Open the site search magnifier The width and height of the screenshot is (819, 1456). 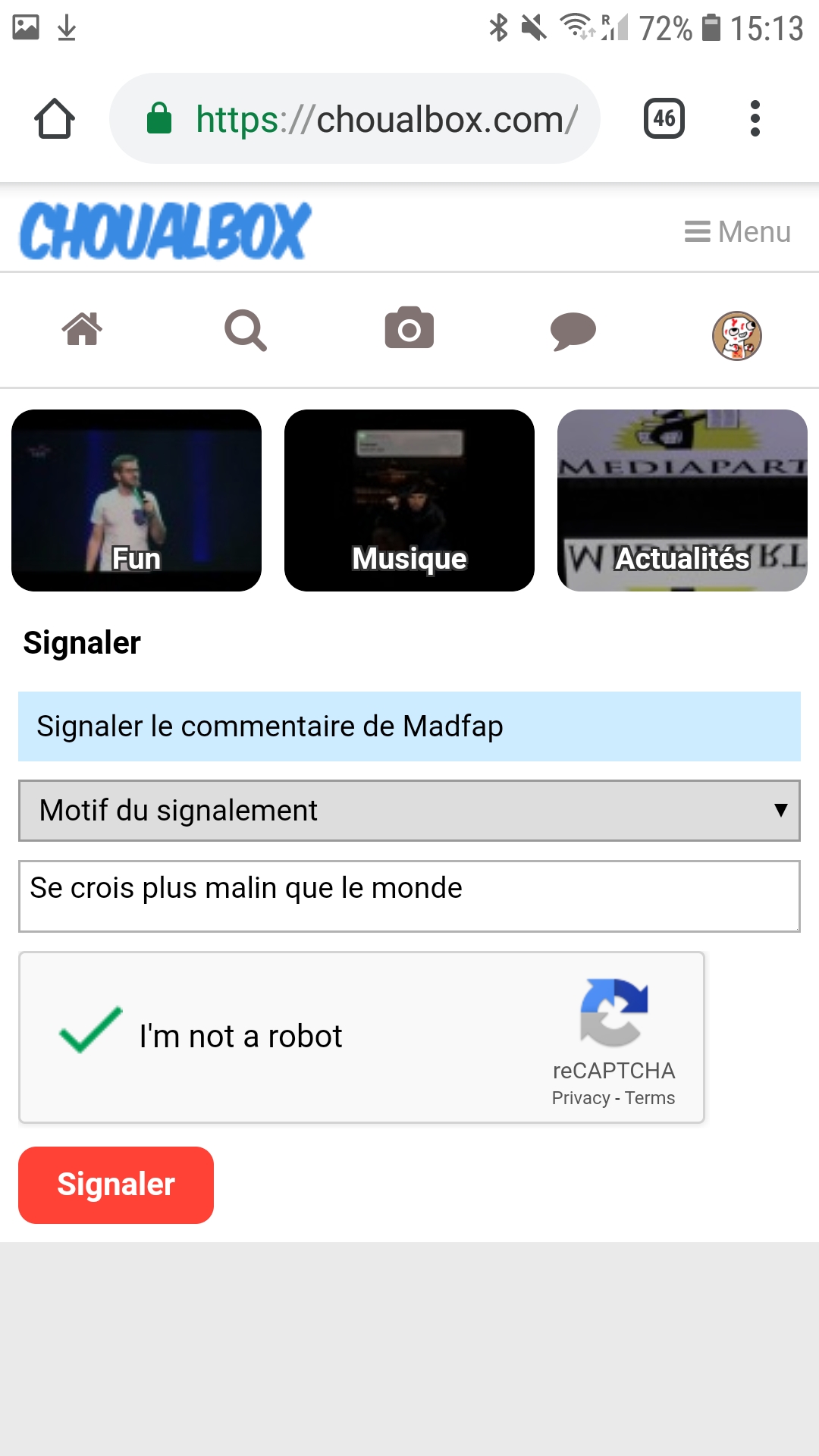tap(246, 330)
